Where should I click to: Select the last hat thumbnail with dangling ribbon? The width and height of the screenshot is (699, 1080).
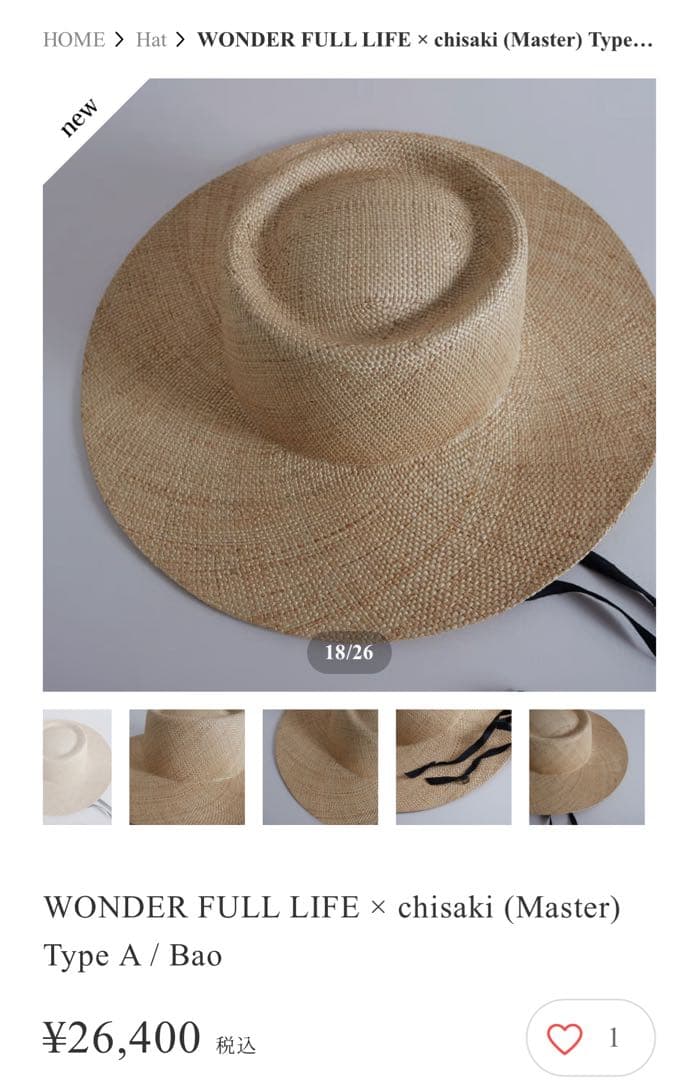(586, 767)
